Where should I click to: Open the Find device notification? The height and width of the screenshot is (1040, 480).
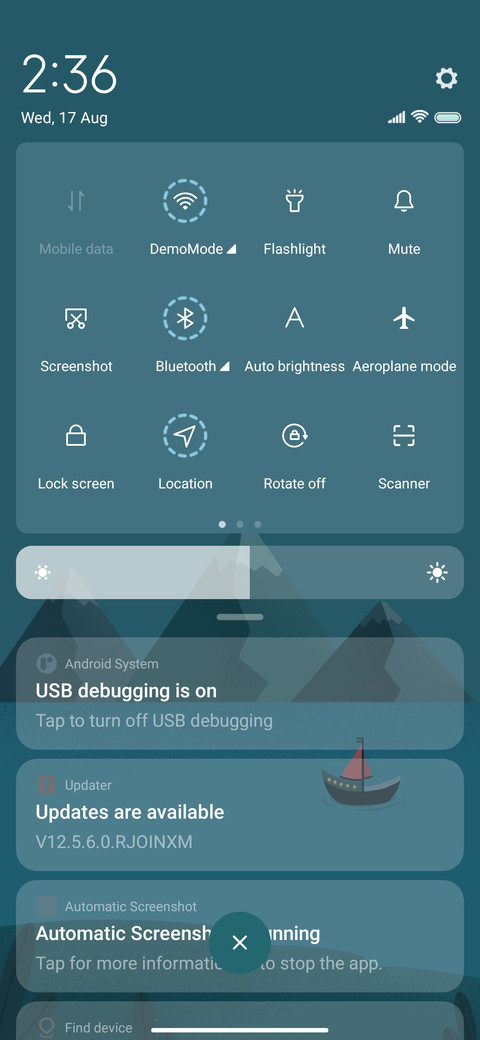240,1021
